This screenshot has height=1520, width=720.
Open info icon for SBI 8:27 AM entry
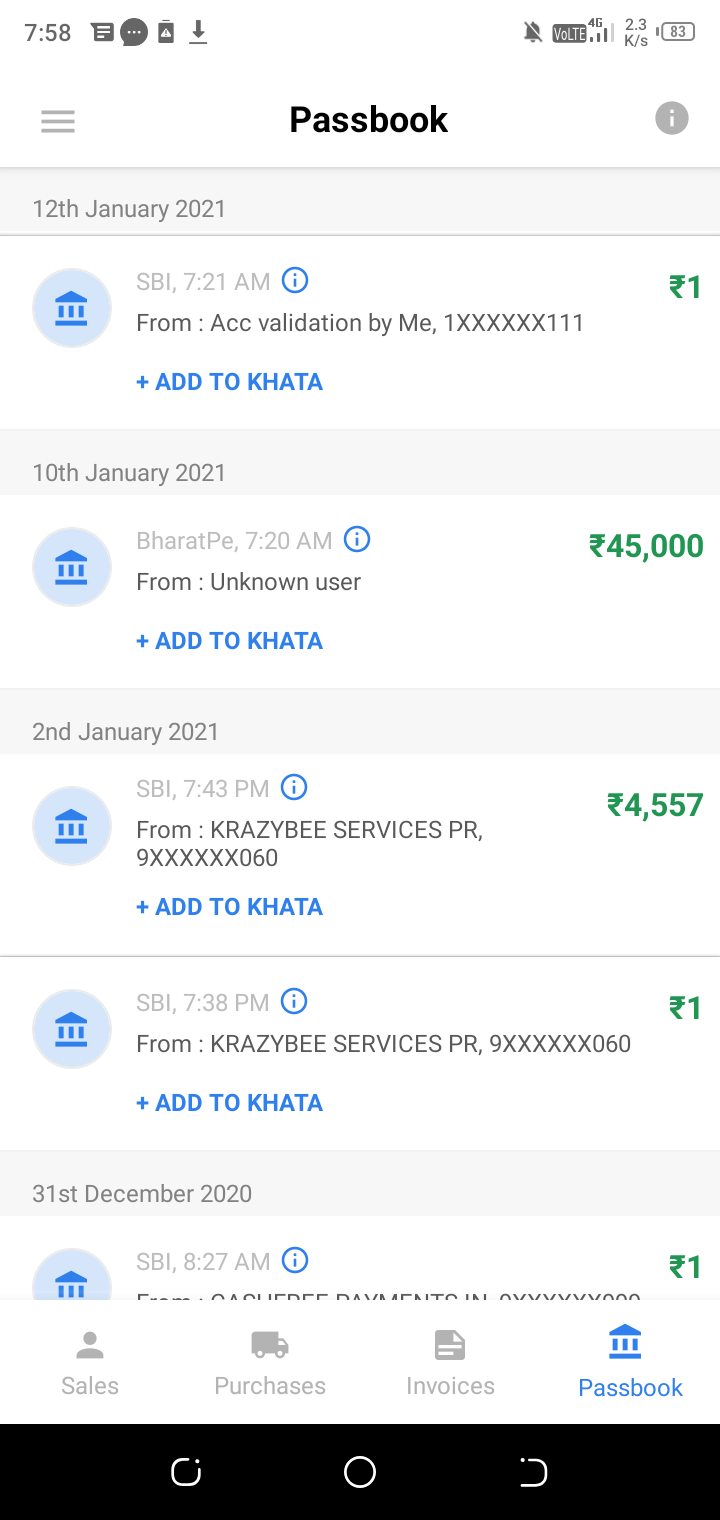pyautogui.click(x=295, y=1260)
